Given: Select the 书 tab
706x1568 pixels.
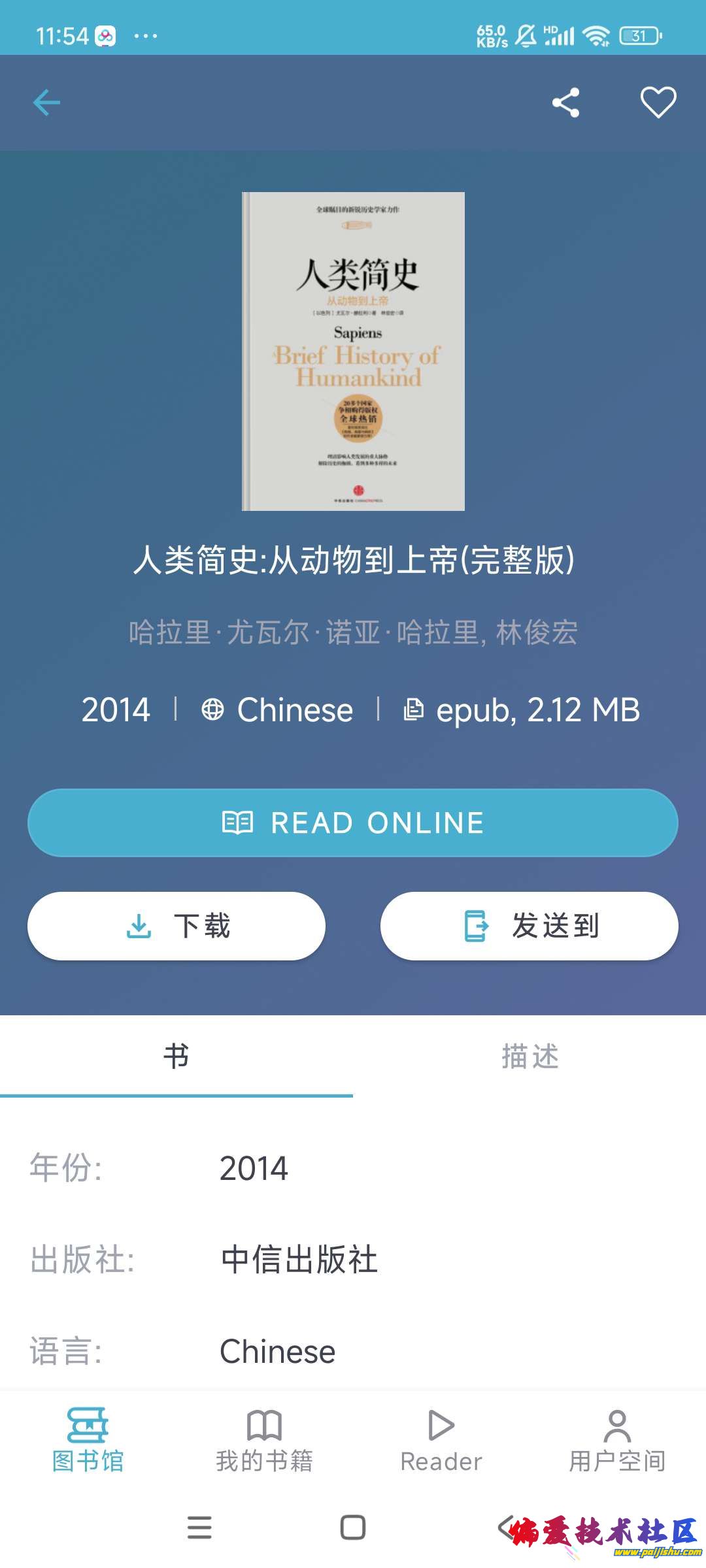Looking at the screenshot, I should point(176,1056).
